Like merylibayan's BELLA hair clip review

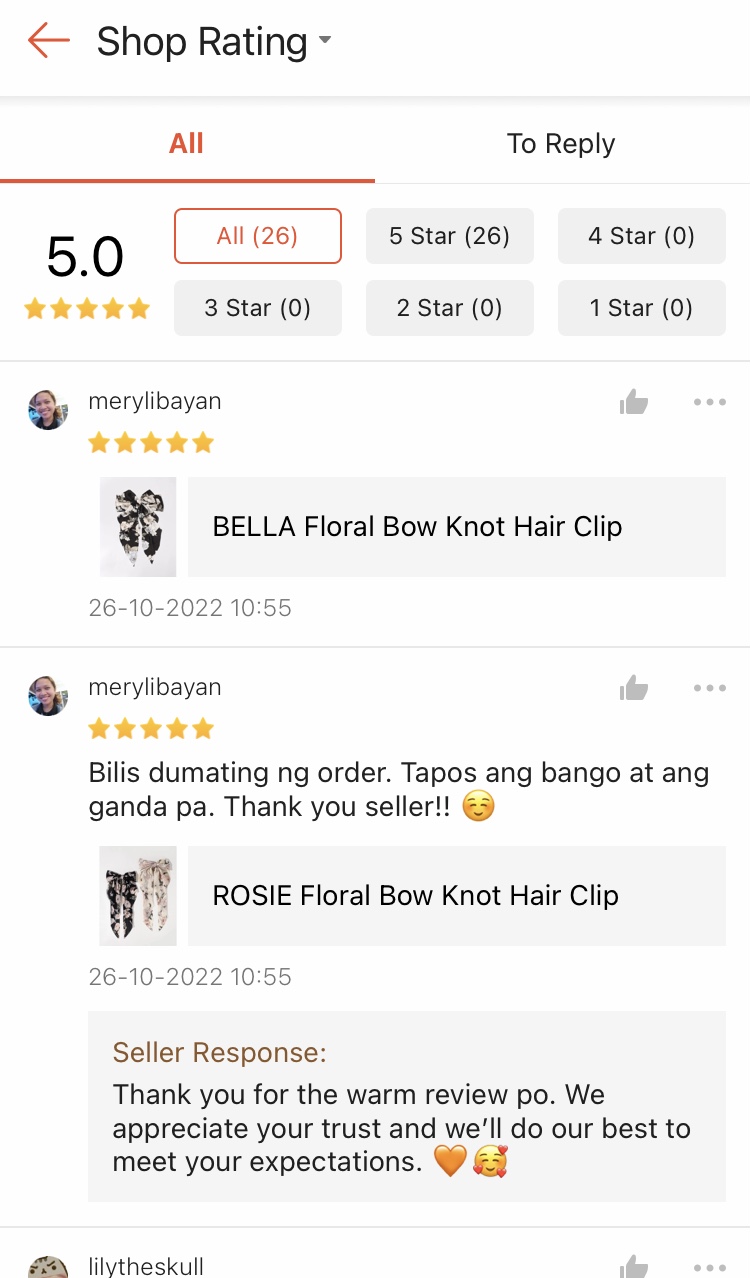(x=634, y=403)
